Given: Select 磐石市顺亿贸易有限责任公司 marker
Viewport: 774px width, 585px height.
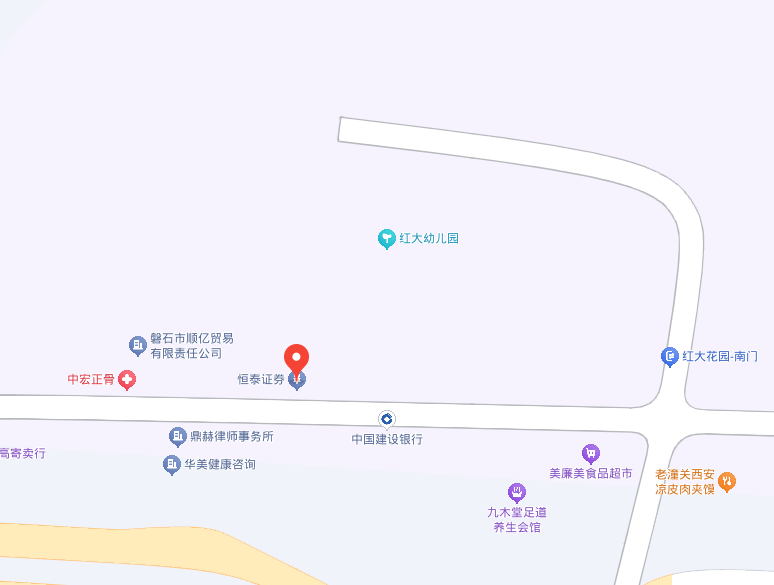Looking at the screenshot, I should pos(138,346).
